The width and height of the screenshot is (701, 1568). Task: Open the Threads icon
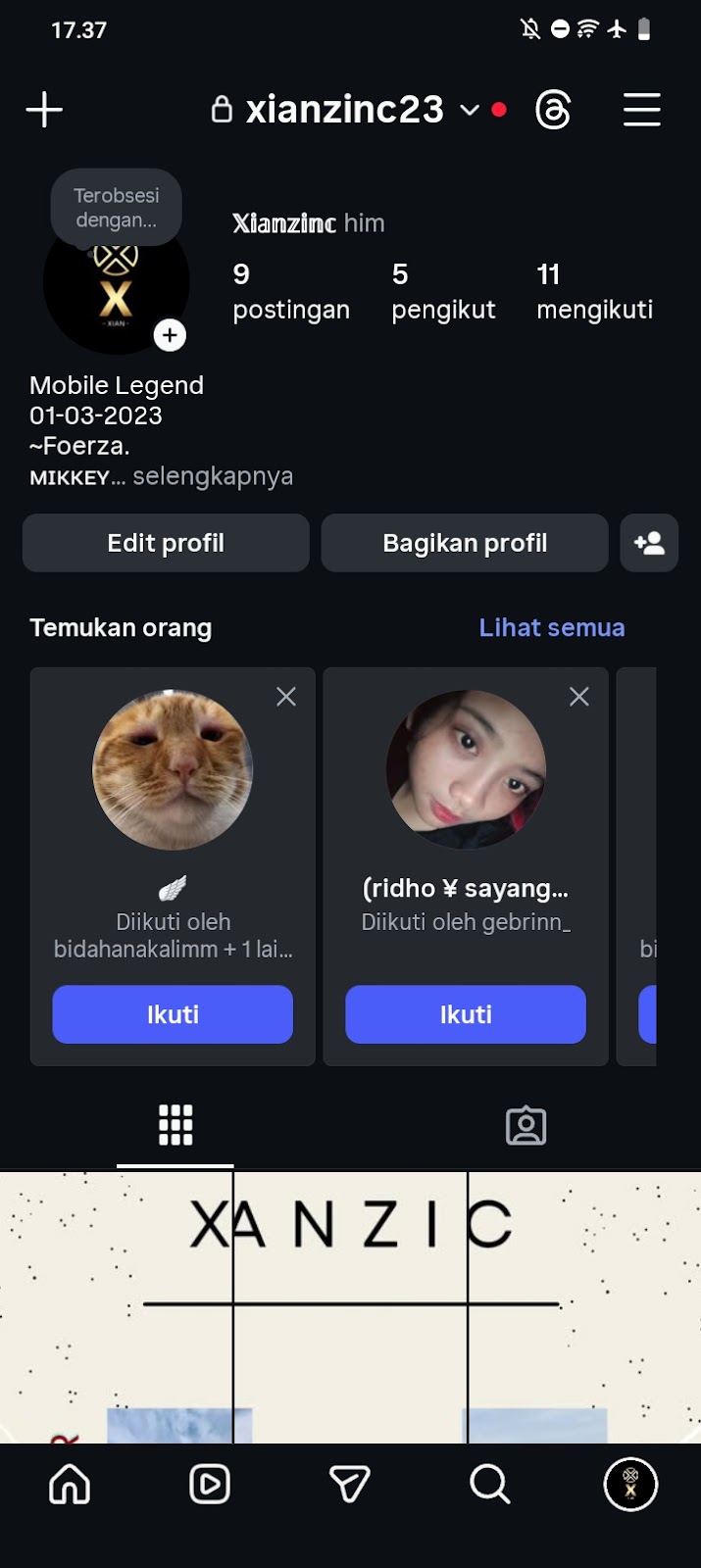coord(553,110)
